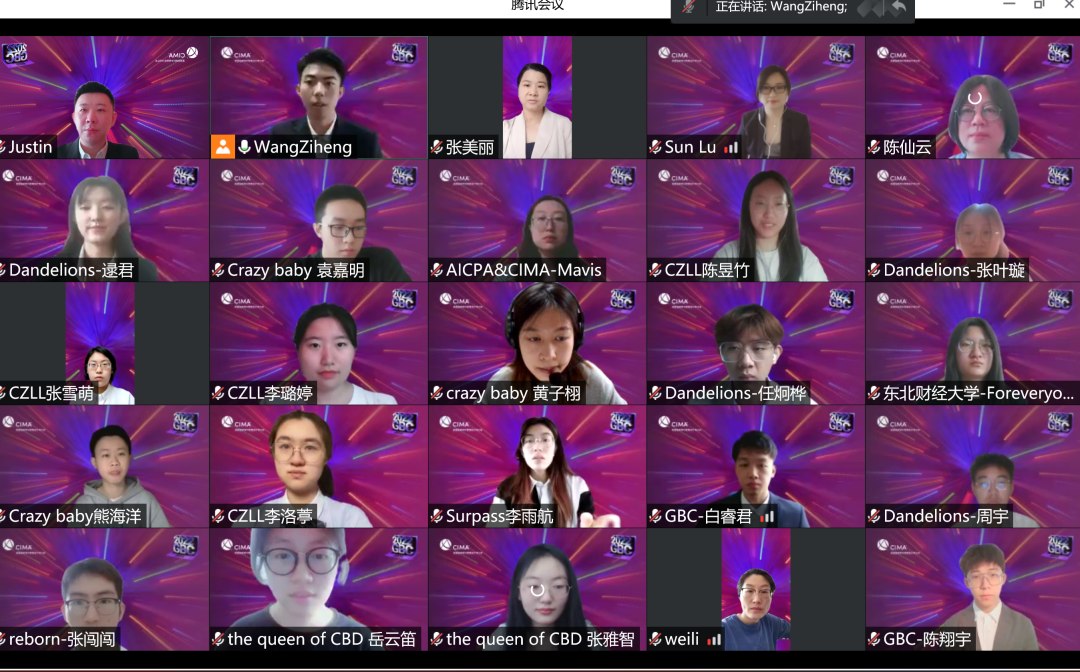The width and height of the screenshot is (1080, 672).
Task: Select Crazy baby 袁嘉明's tile
Action: pyautogui.click(x=319, y=220)
